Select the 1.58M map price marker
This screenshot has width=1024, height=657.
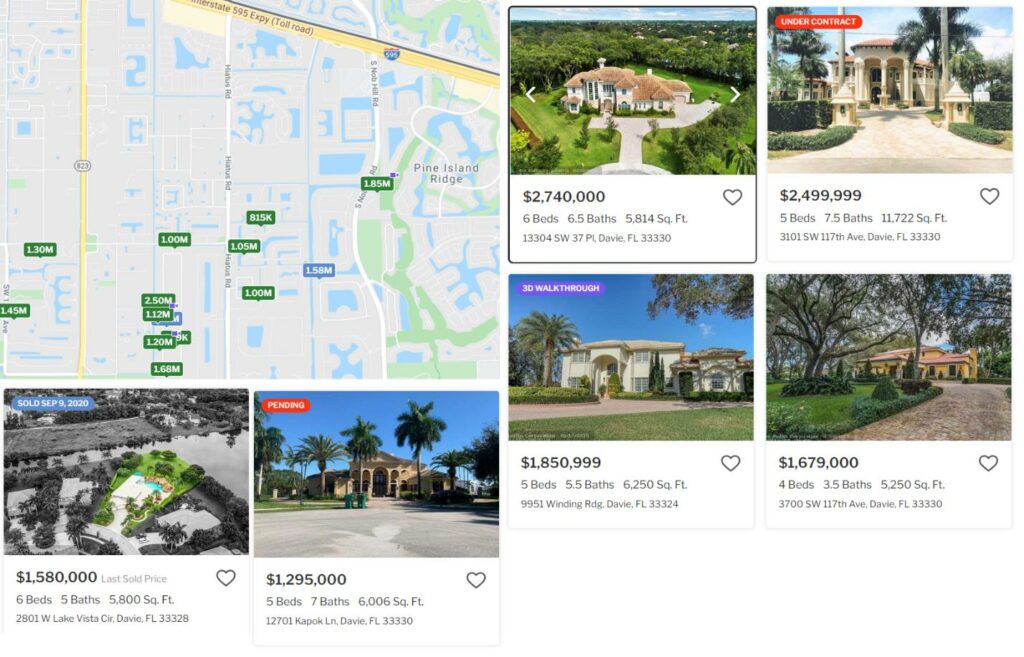(x=318, y=271)
